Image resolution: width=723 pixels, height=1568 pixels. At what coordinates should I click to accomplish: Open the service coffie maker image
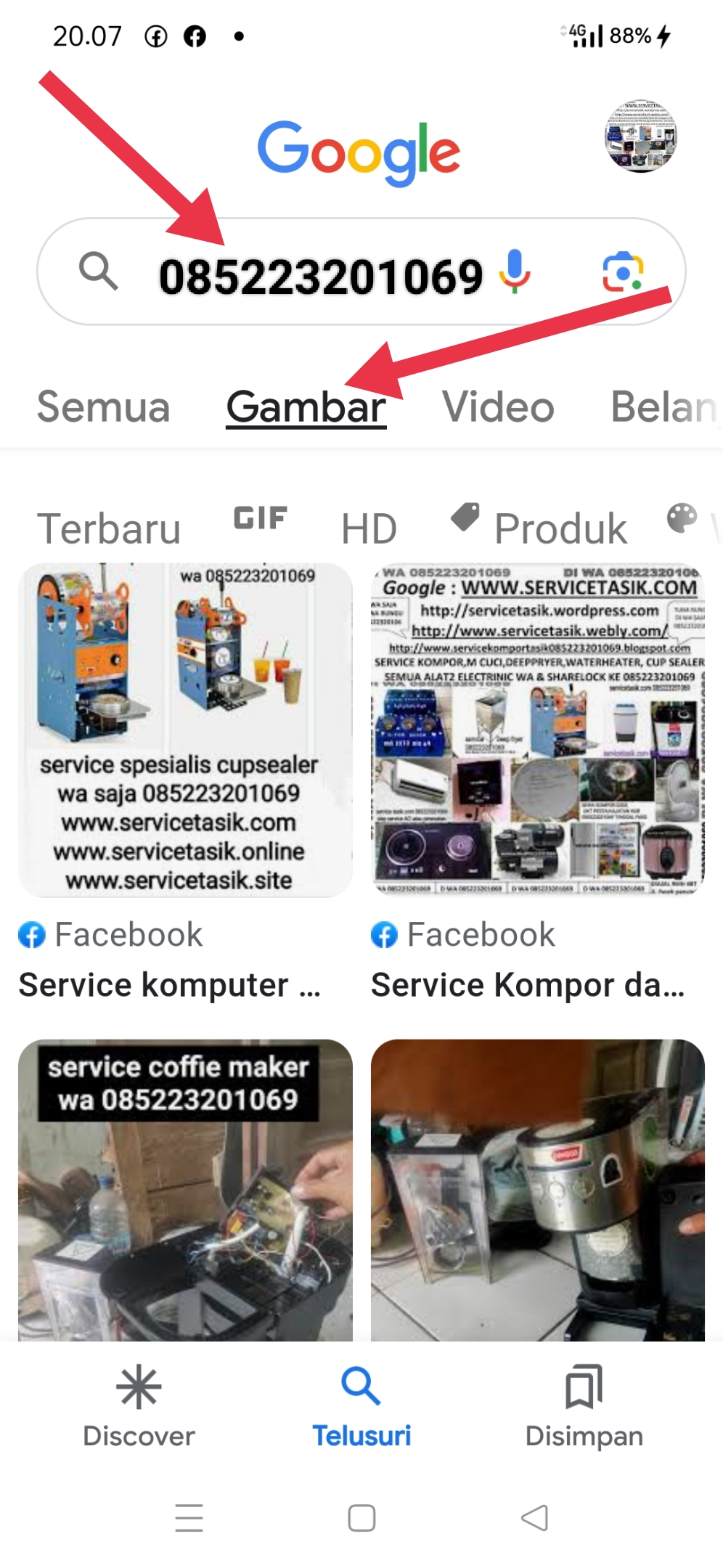pyautogui.click(x=185, y=1191)
